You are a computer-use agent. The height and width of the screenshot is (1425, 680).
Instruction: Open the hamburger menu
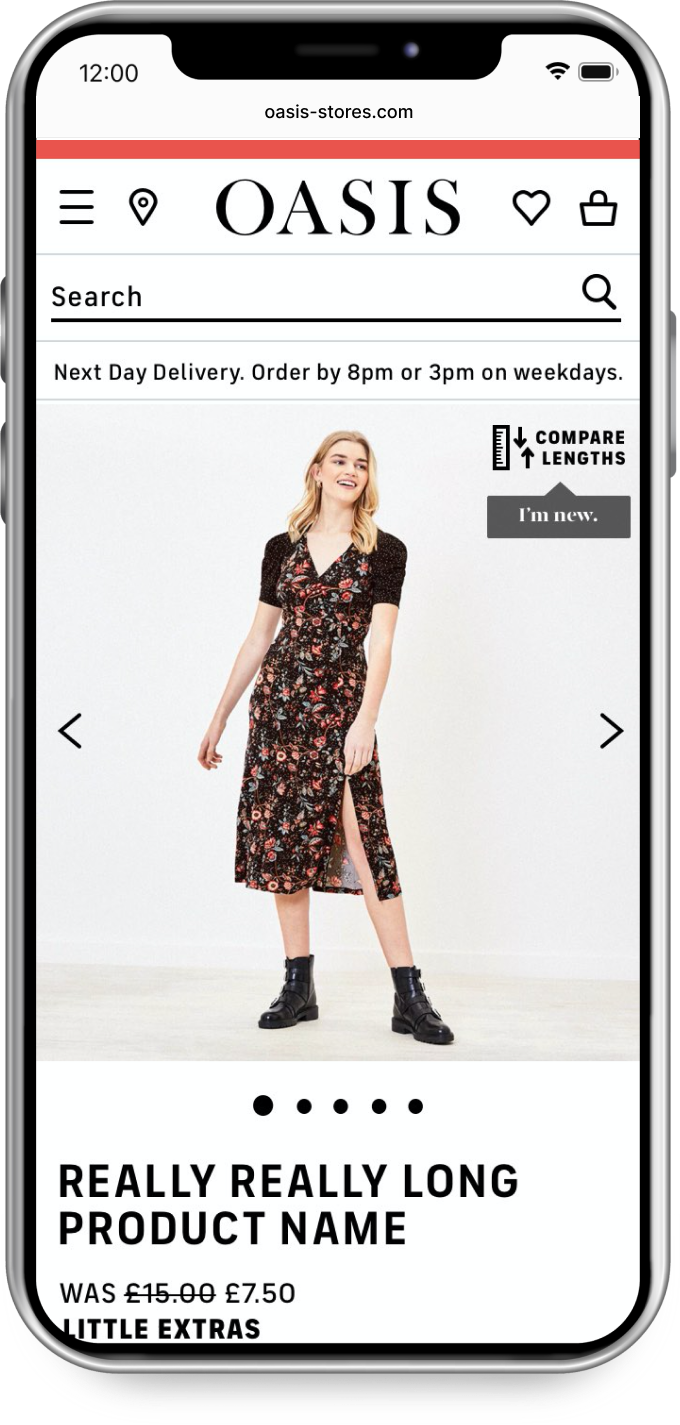point(76,208)
